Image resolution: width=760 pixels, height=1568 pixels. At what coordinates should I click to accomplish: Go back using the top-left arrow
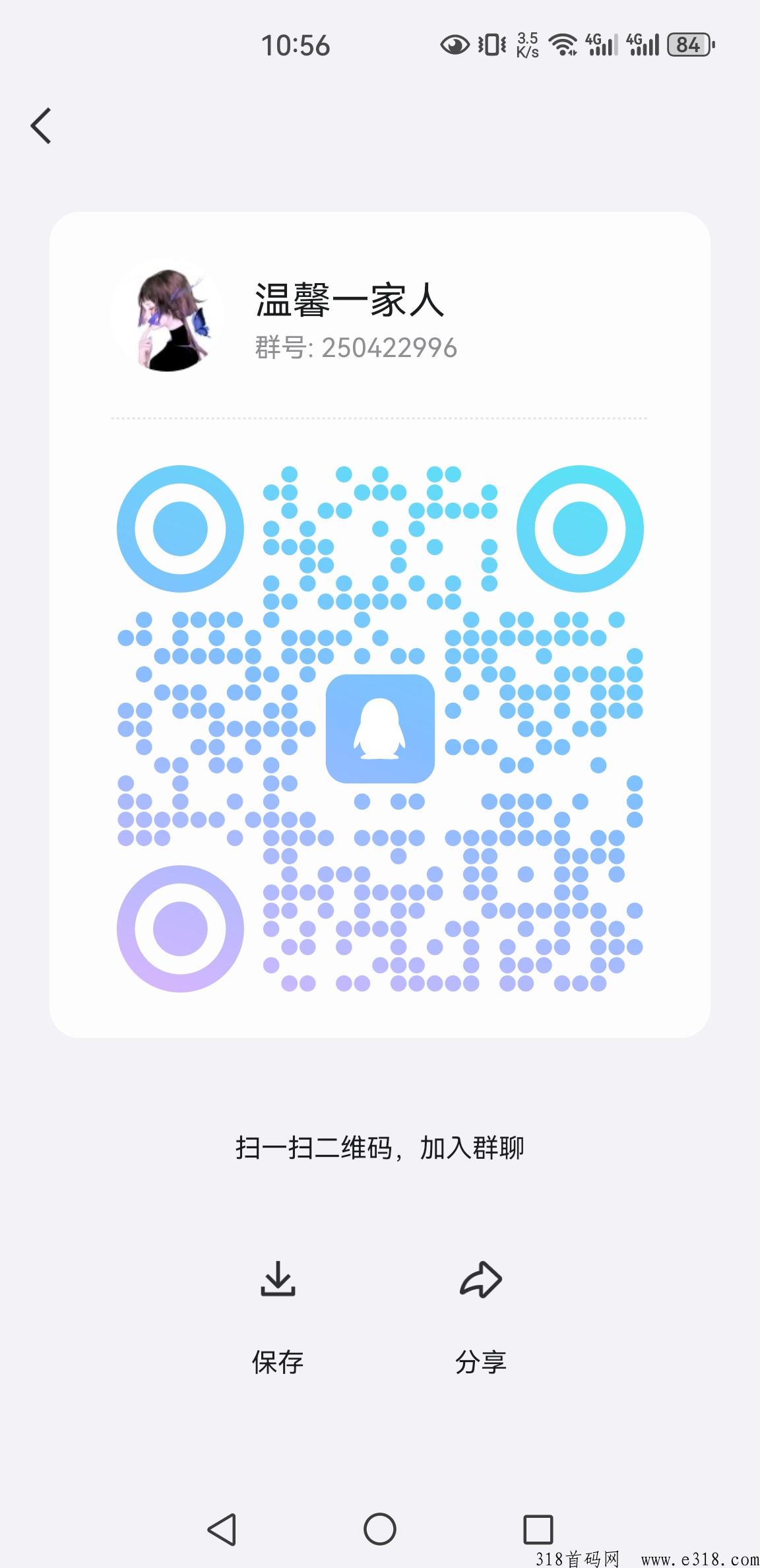41,125
